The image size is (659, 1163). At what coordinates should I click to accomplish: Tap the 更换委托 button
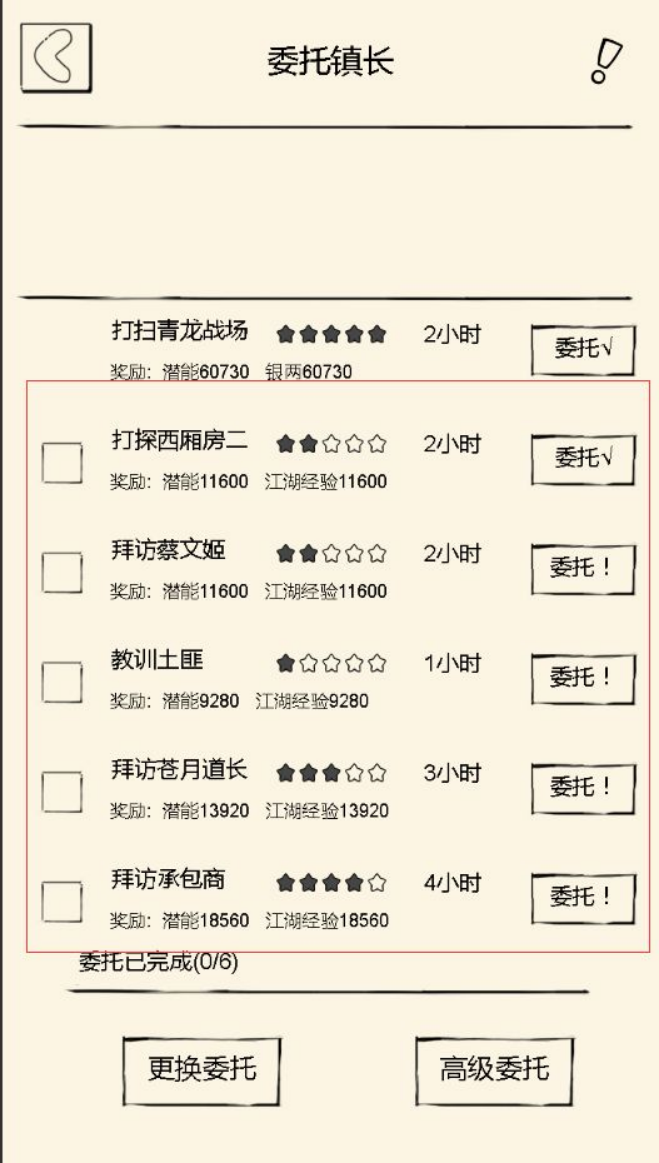[x=202, y=1071]
